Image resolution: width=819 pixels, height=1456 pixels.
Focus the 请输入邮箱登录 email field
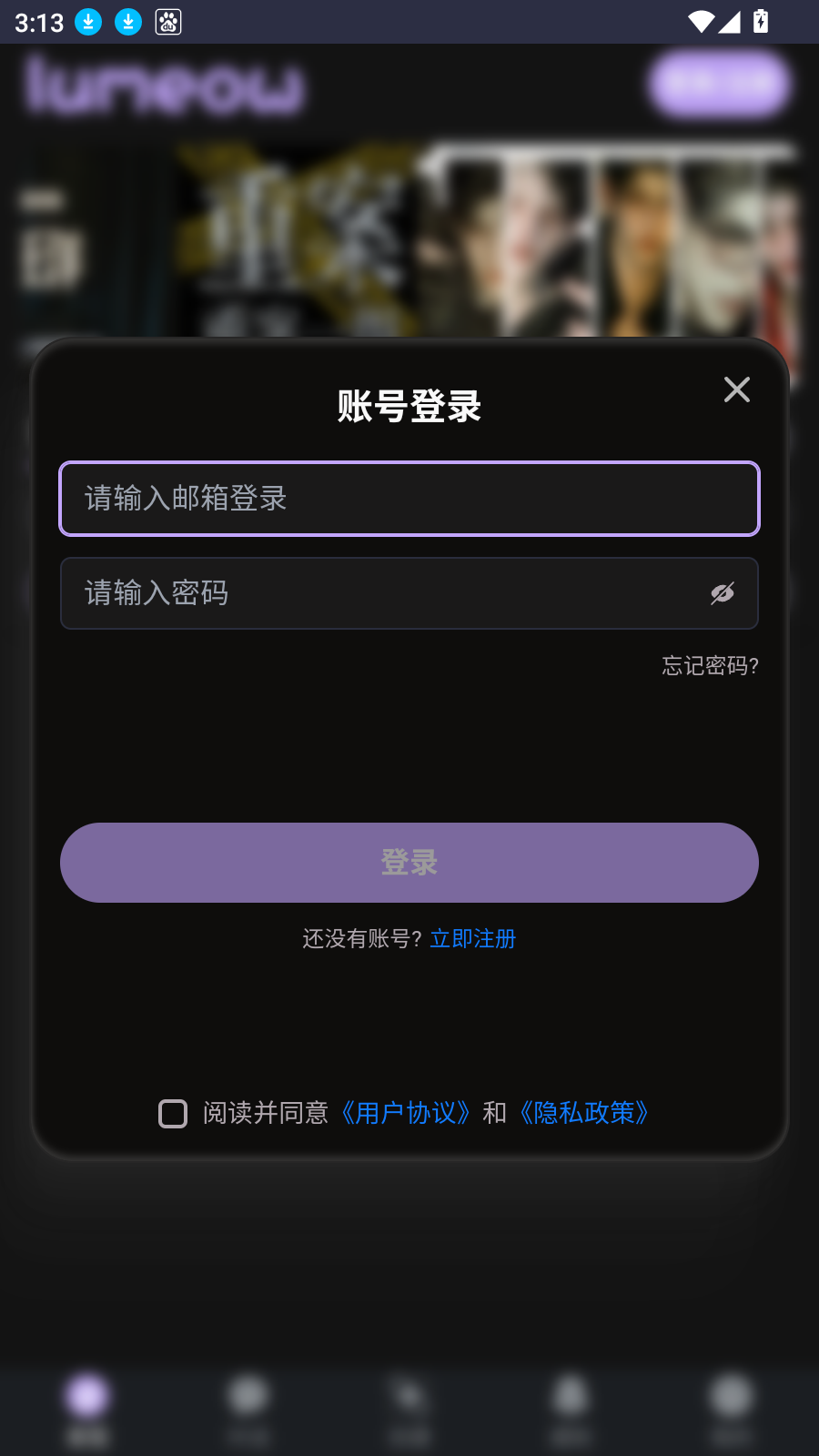point(409,499)
